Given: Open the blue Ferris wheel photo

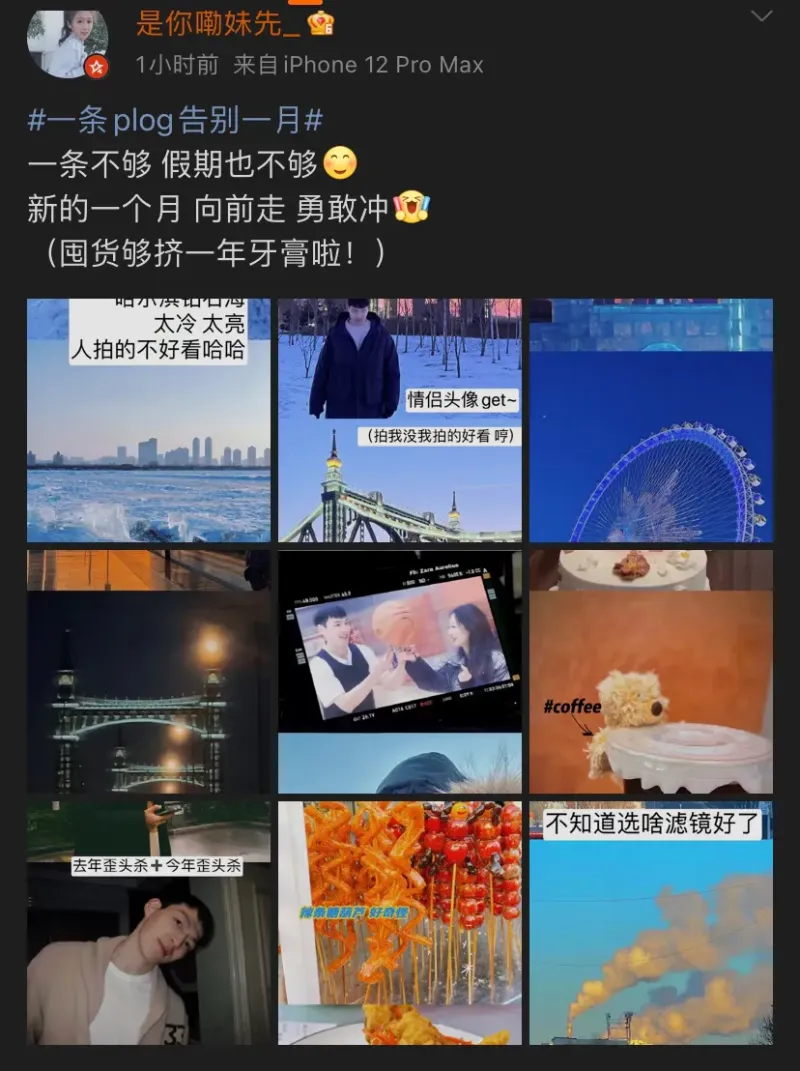Looking at the screenshot, I should (651, 420).
